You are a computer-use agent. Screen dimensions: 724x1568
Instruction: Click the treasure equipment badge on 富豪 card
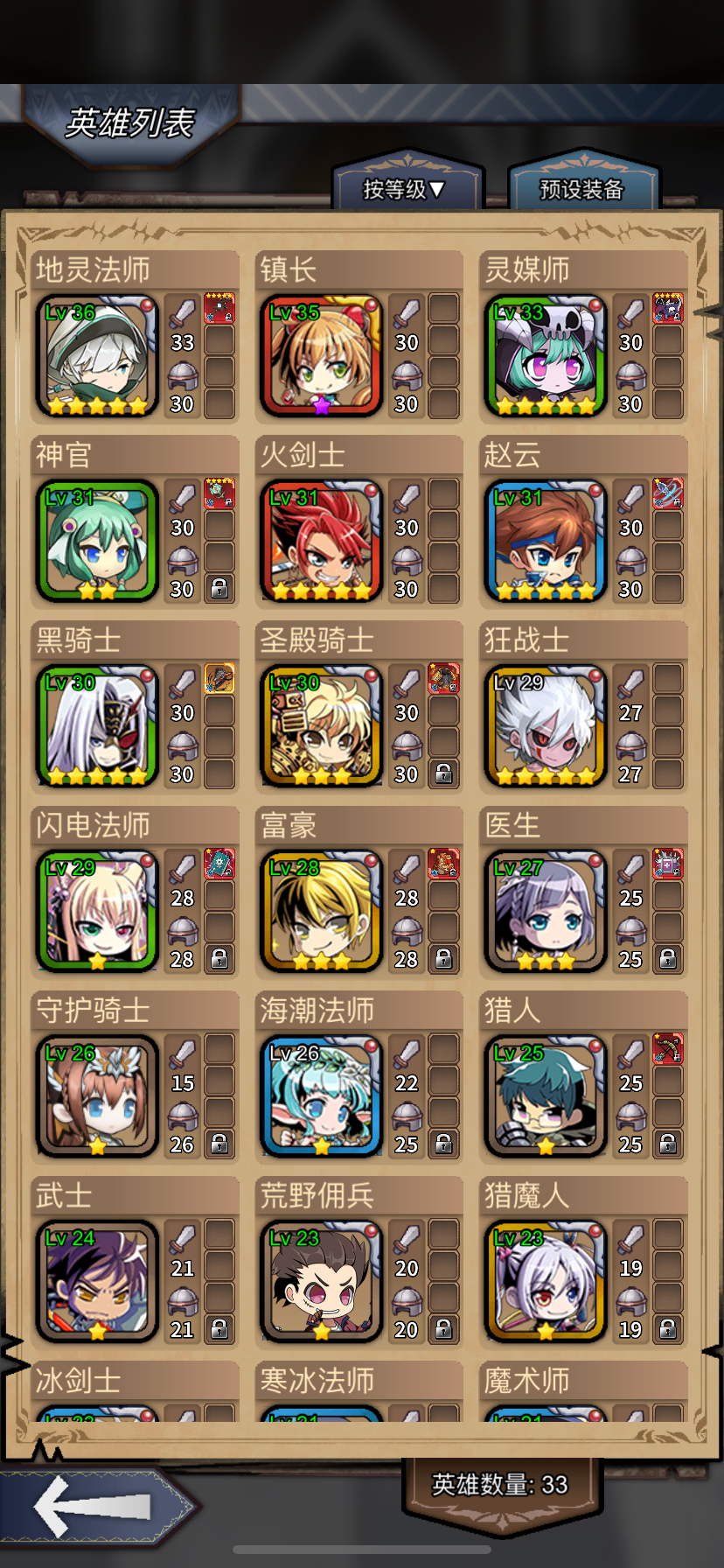tap(443, 863)
